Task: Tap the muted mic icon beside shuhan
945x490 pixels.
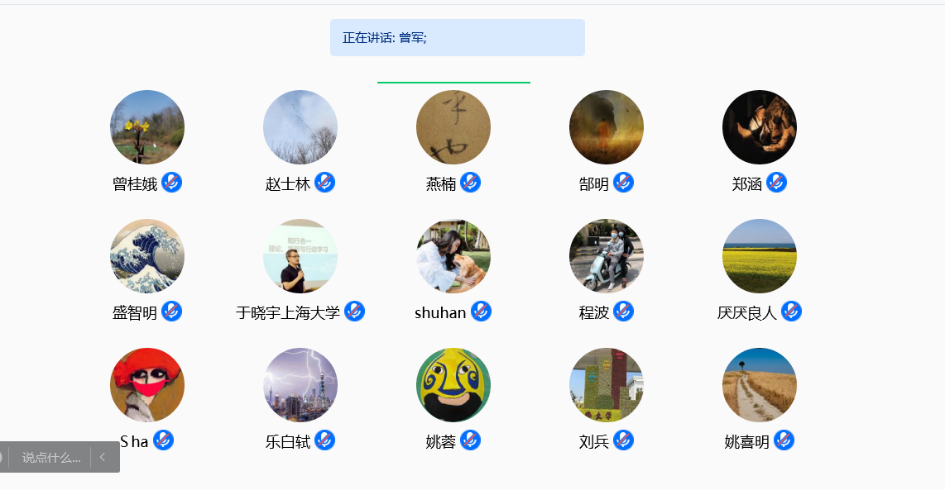Action: 481,311
